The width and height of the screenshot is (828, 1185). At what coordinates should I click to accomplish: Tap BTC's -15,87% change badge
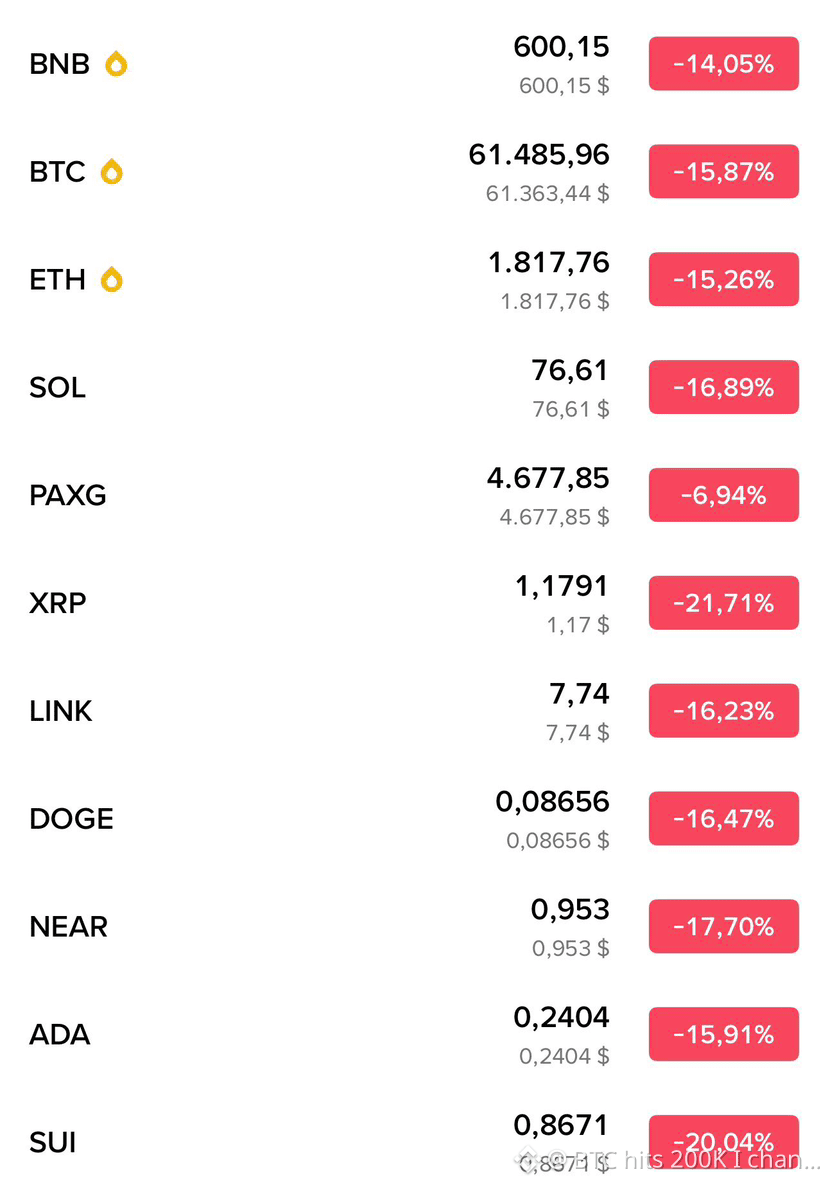724,172
